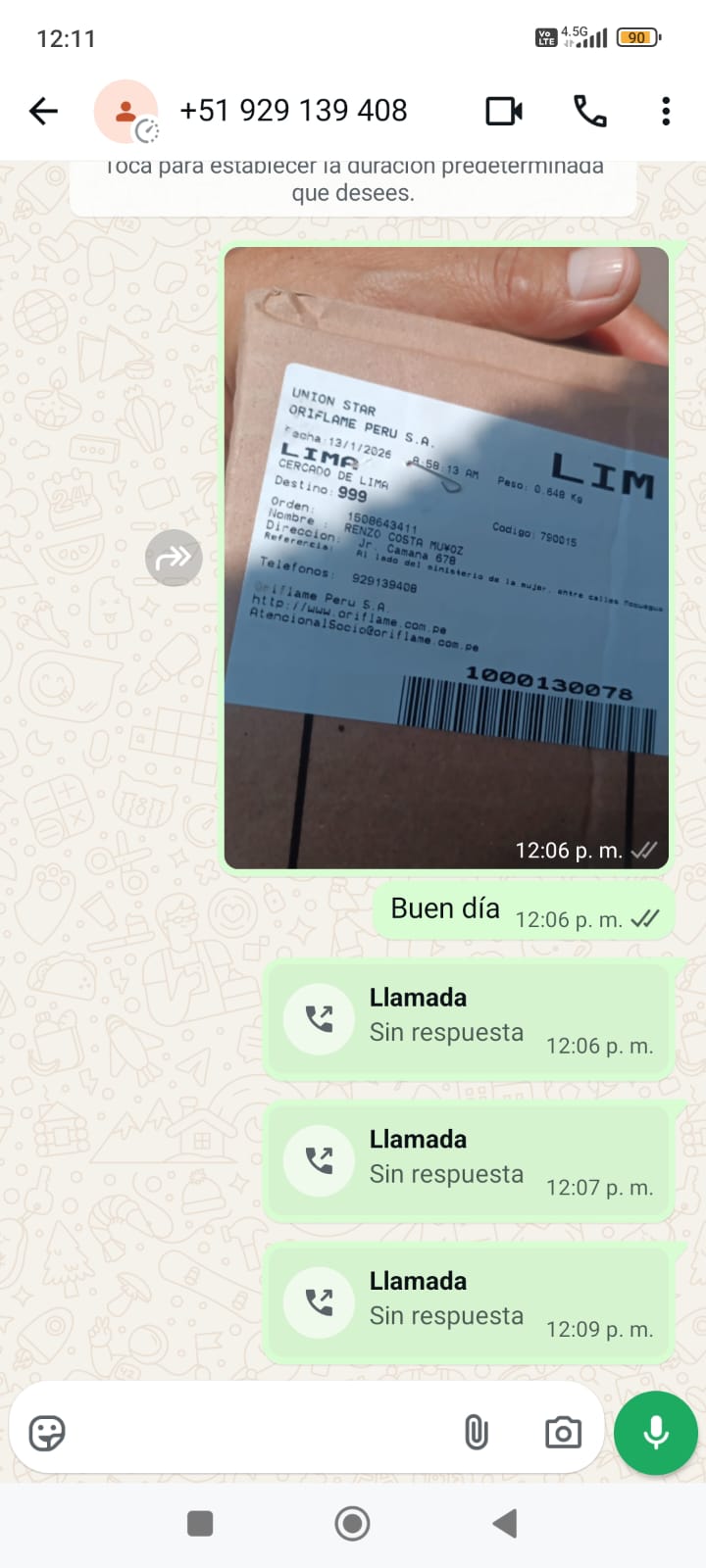Viewport: 706px width, 1568px height.
Task: Go to the home screen
Action: pyautogui.click(x=352, y=1523)
